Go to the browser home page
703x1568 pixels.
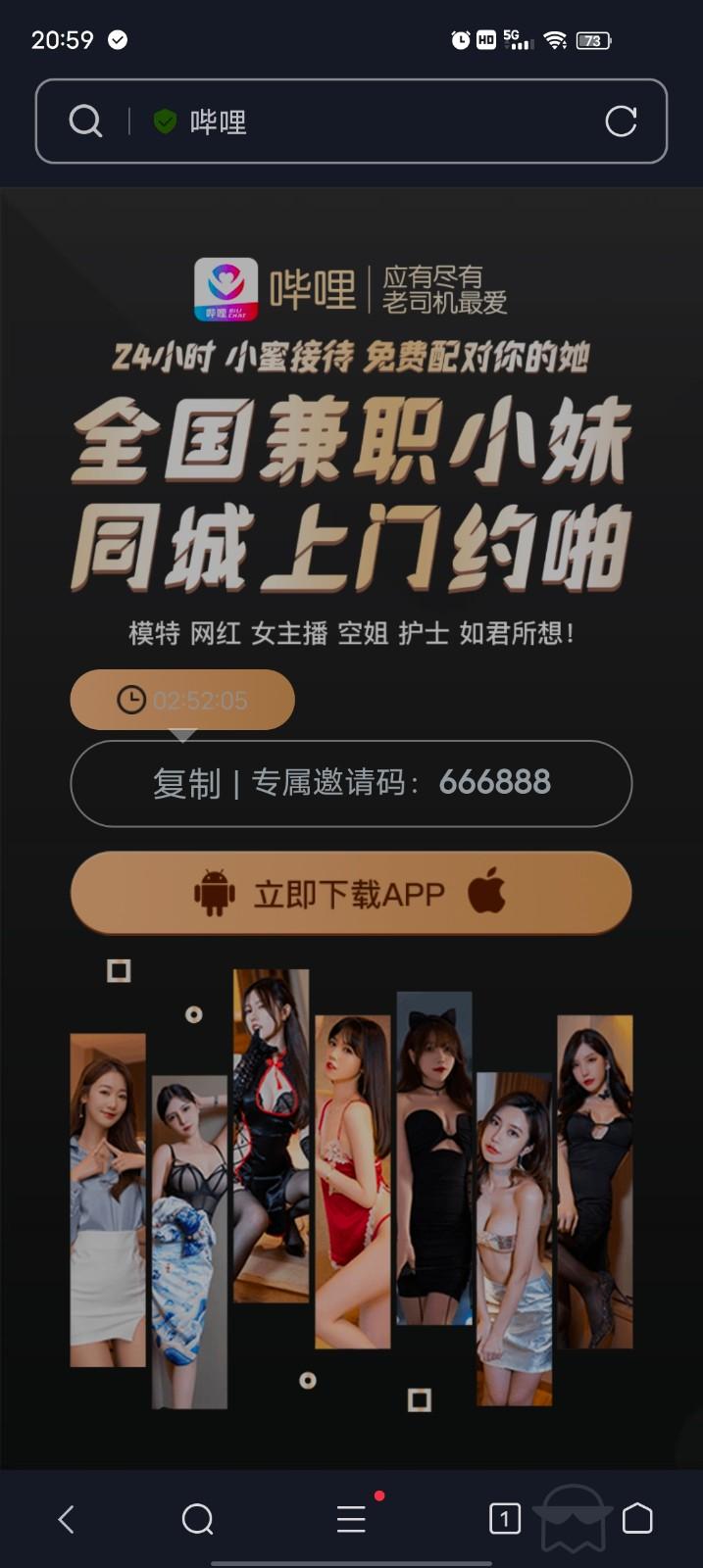[637, 1518]
